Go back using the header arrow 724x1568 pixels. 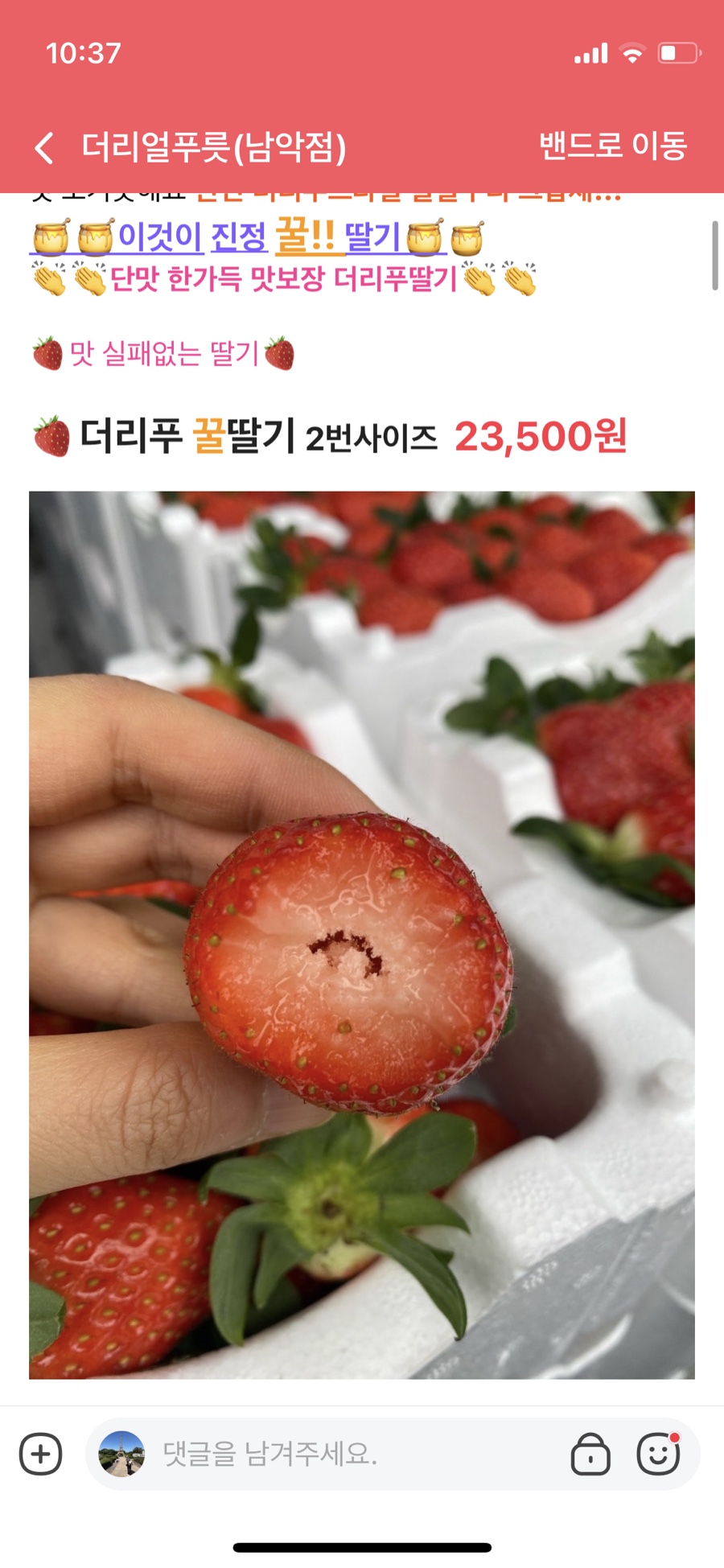pos(45,148)
